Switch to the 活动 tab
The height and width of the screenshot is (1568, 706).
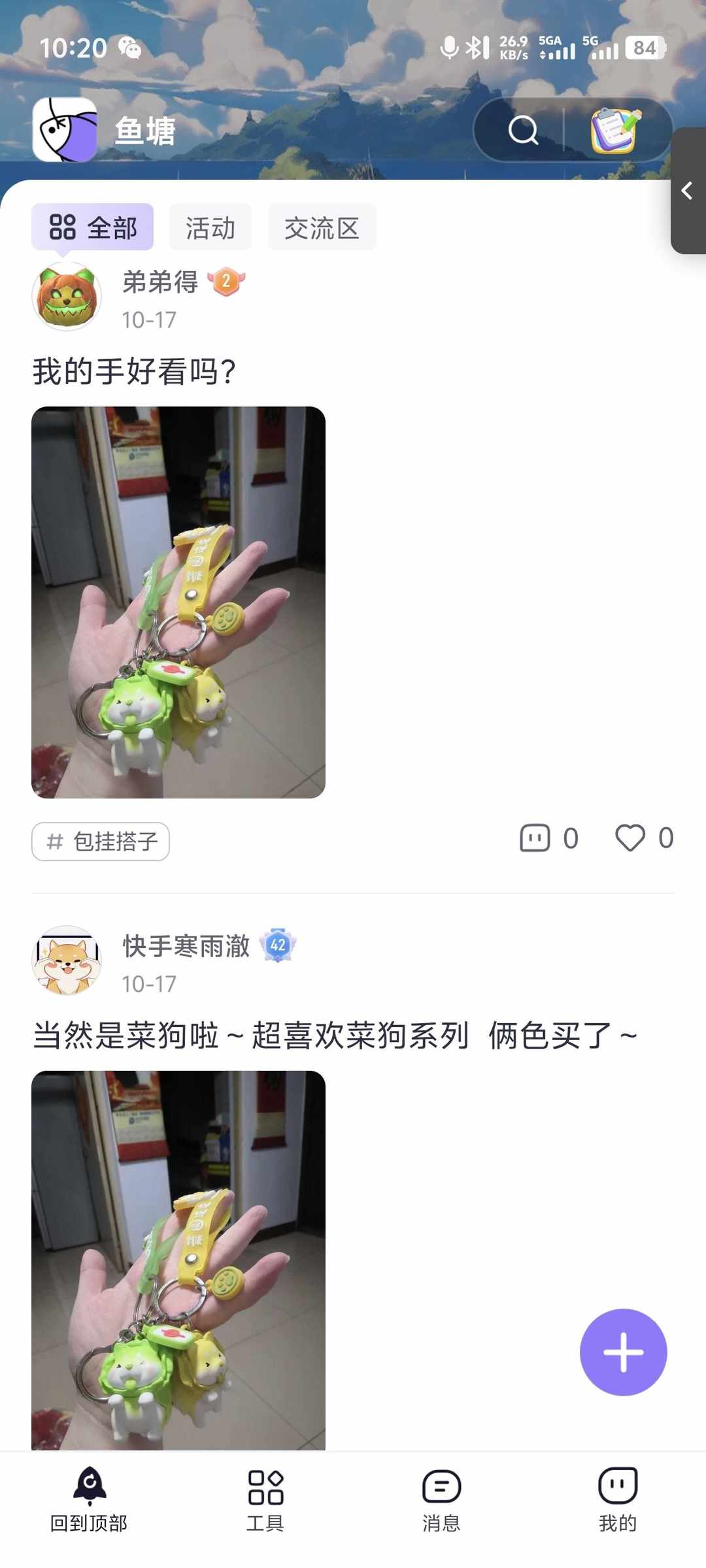point(210,227)
